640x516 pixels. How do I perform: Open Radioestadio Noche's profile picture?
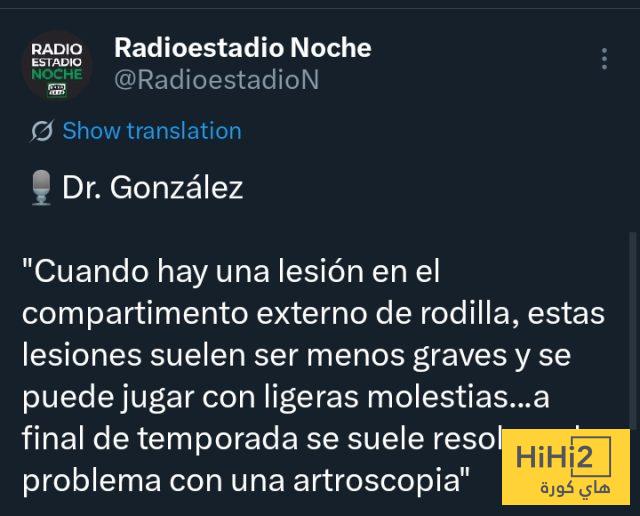click(x=57, y=65)
